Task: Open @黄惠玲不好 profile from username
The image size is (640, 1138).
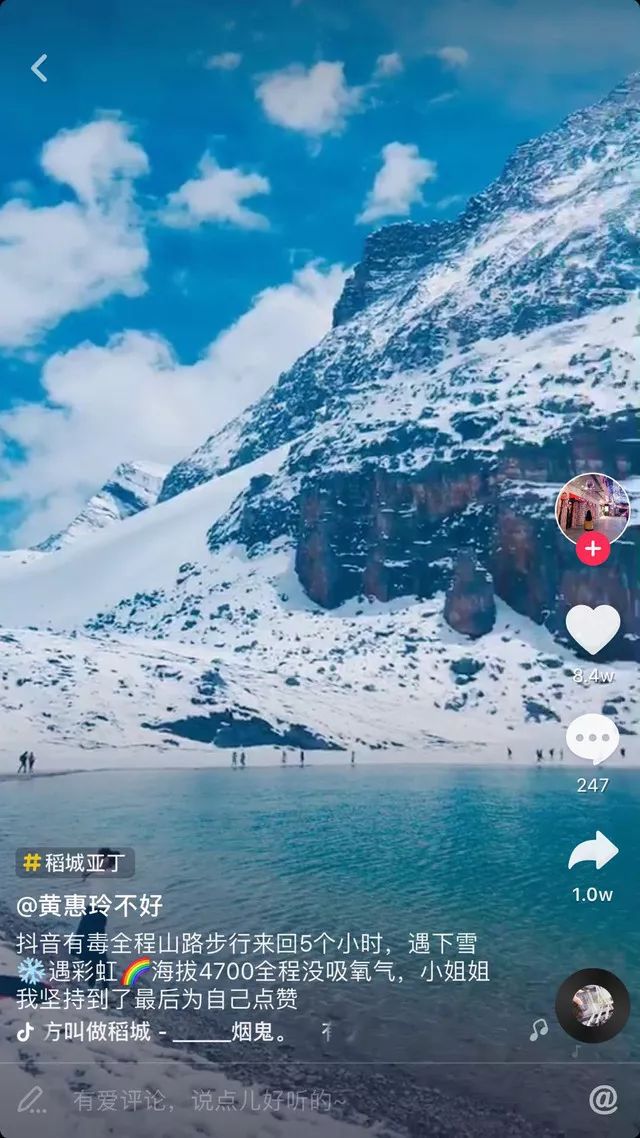Action: 90,906
